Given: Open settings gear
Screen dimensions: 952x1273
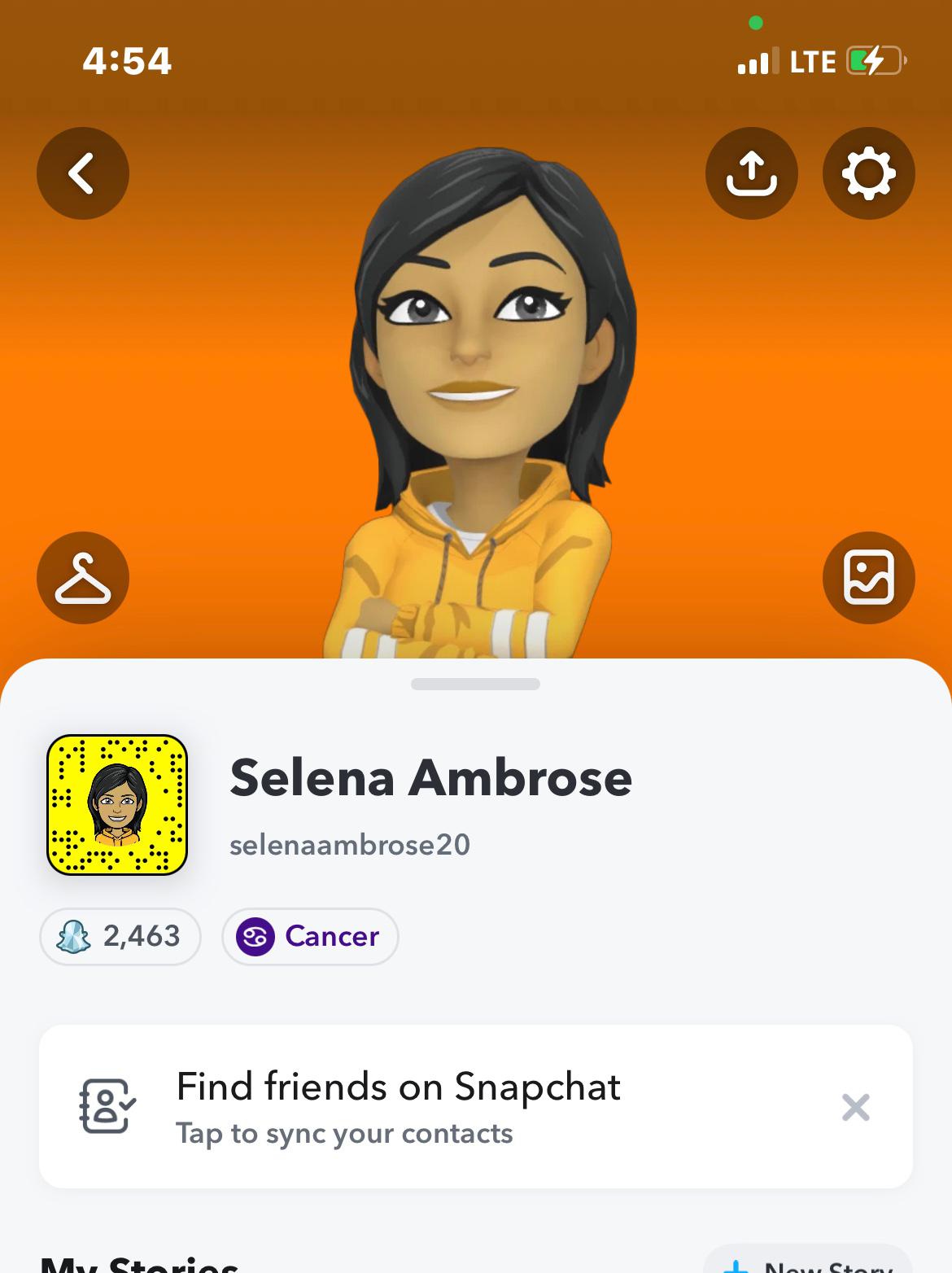Looking at the screenshot, I should (x=868, y=173).
